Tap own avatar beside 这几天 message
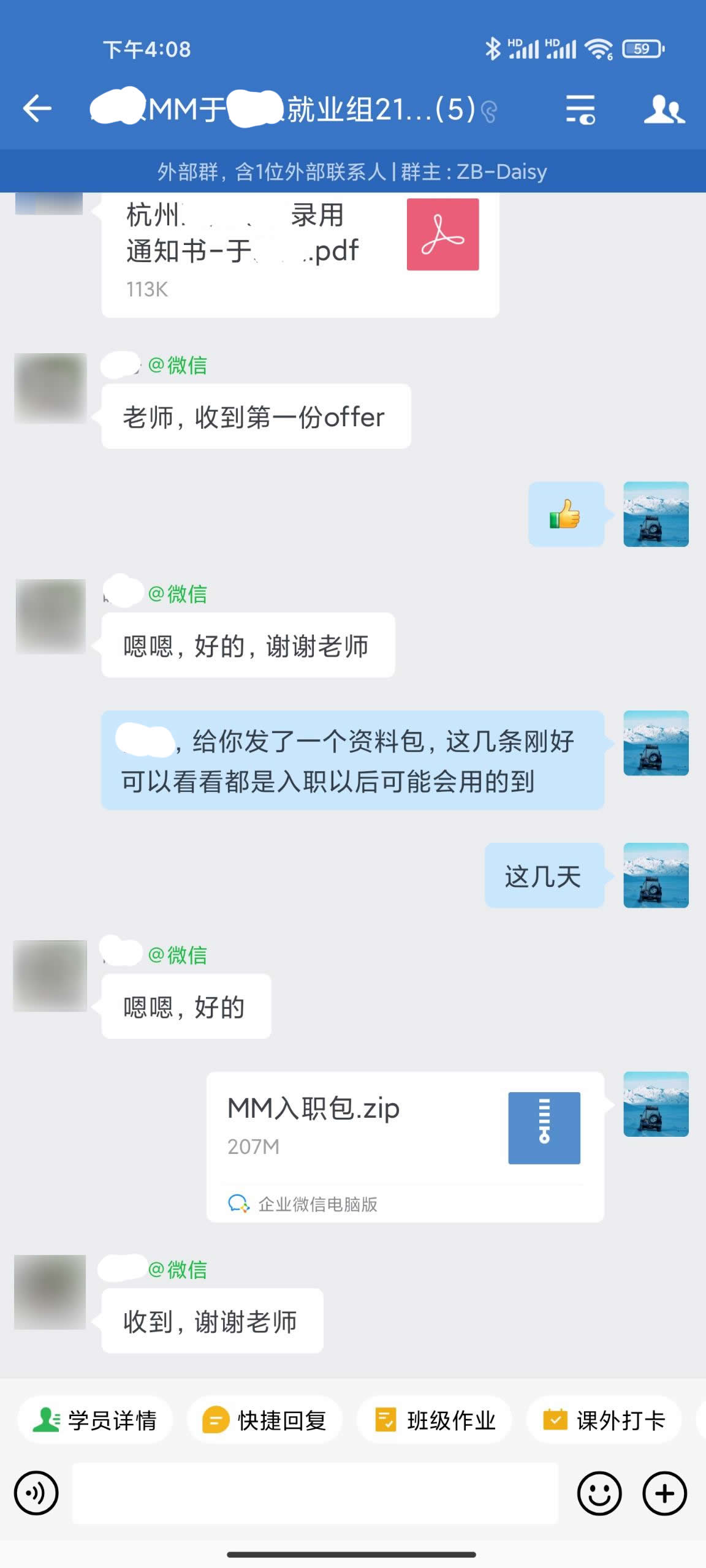 656,875
